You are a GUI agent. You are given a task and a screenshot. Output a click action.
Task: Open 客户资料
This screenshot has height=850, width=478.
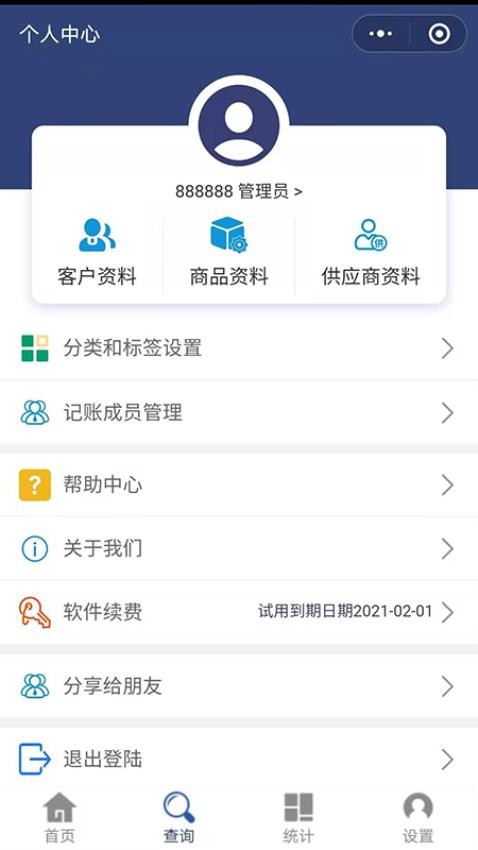click(x=97, y=252)
